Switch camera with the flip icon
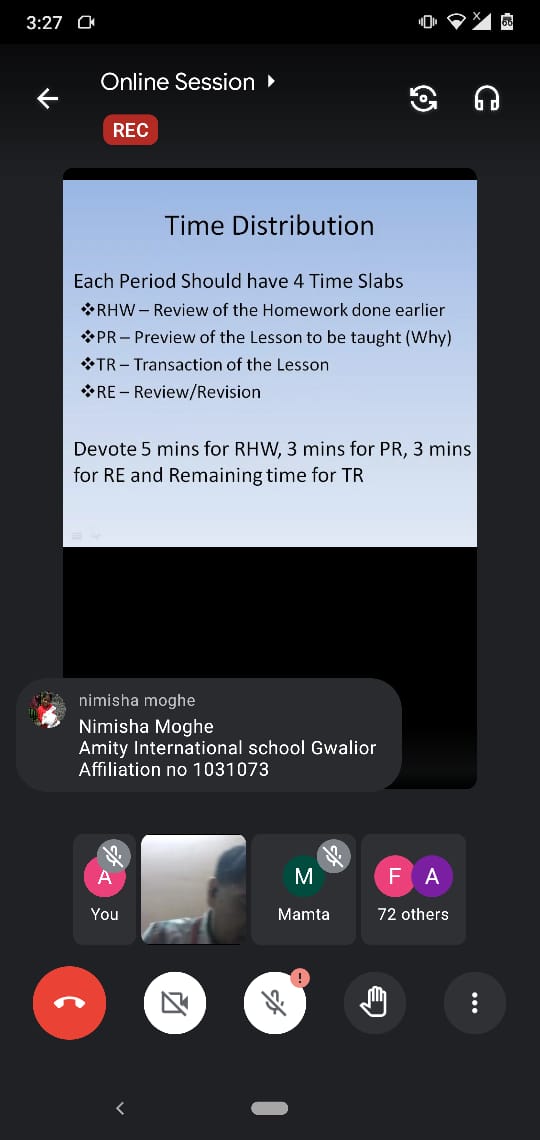Image resolution: width=540 pixels, height=1140 pixels. 424,98
